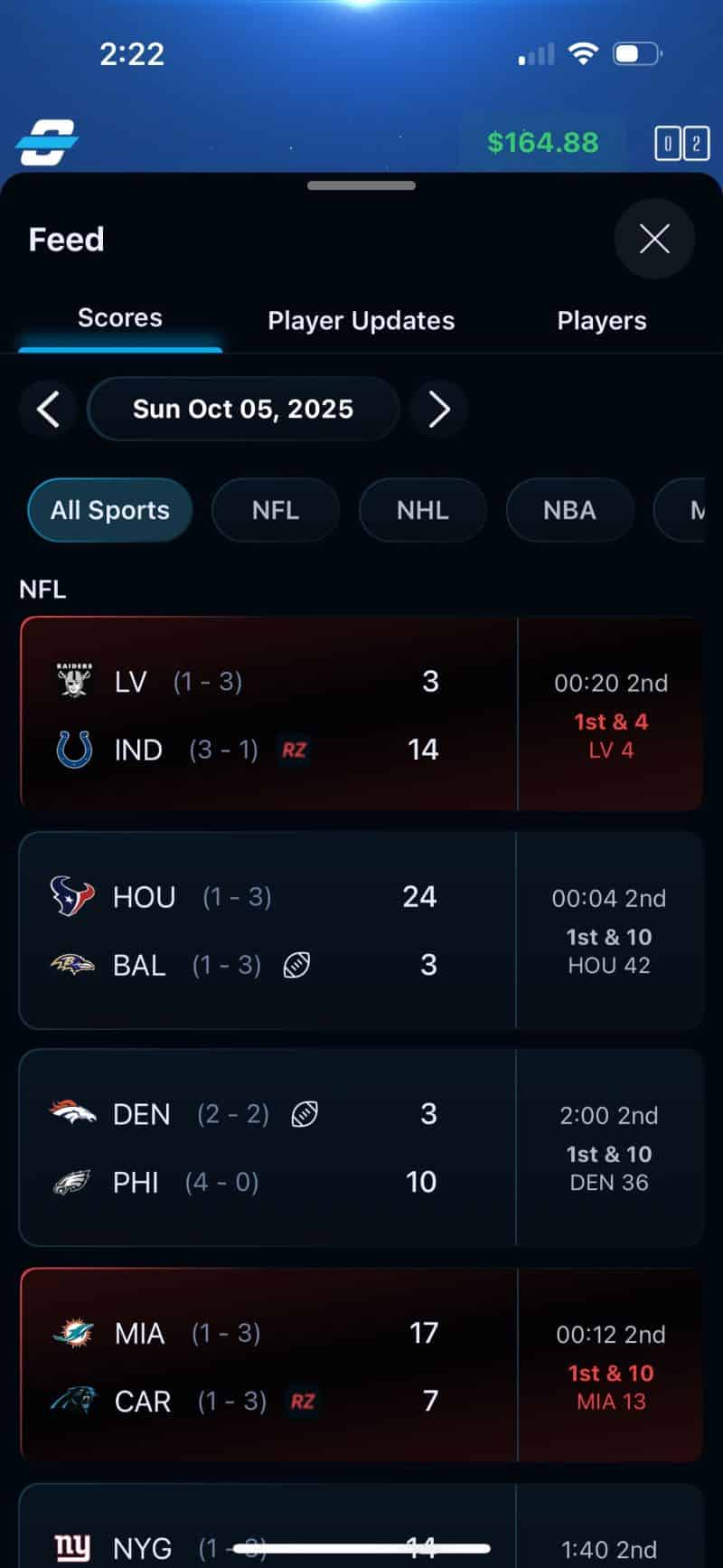
Task: Go to the previous day's scores
Action: point(49,409)
